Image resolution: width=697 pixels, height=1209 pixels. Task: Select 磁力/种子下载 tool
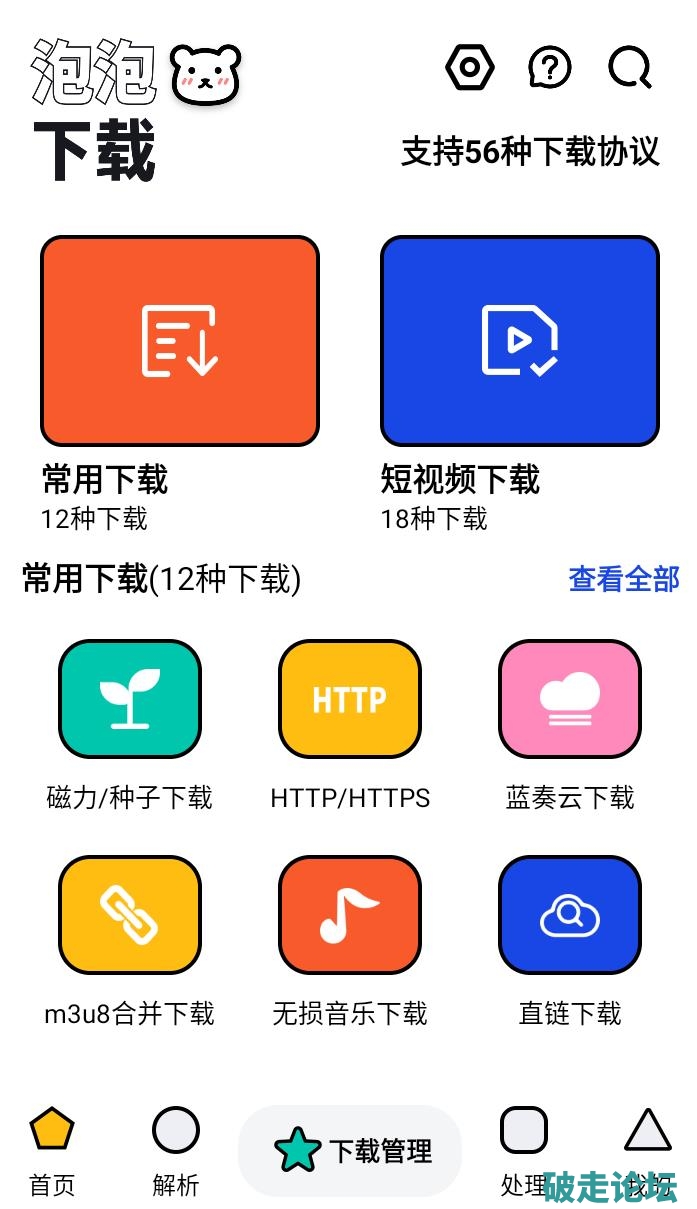[130, 699]
